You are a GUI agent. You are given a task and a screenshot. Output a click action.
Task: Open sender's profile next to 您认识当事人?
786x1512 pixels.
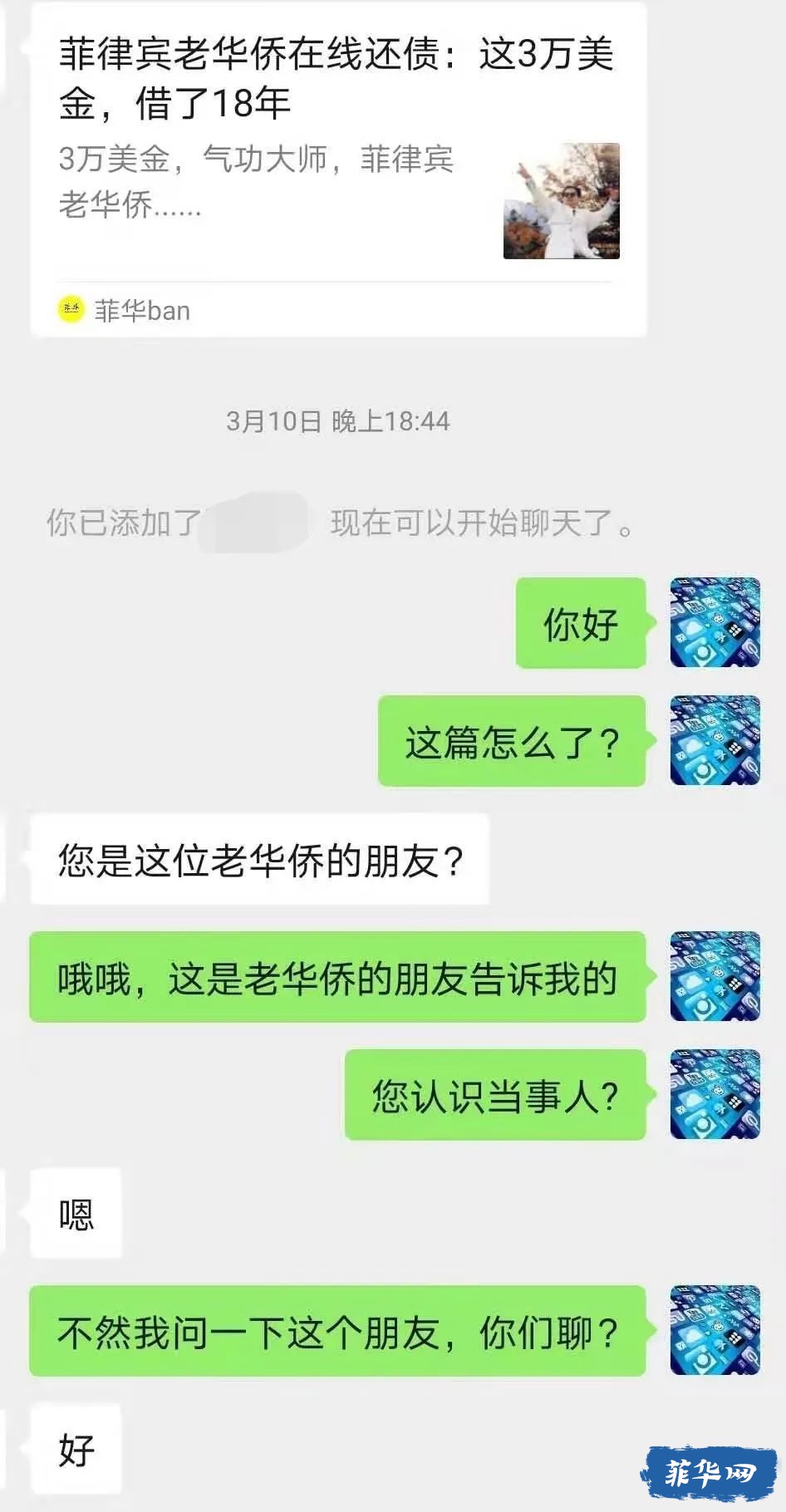click(x=715, y=1094)
